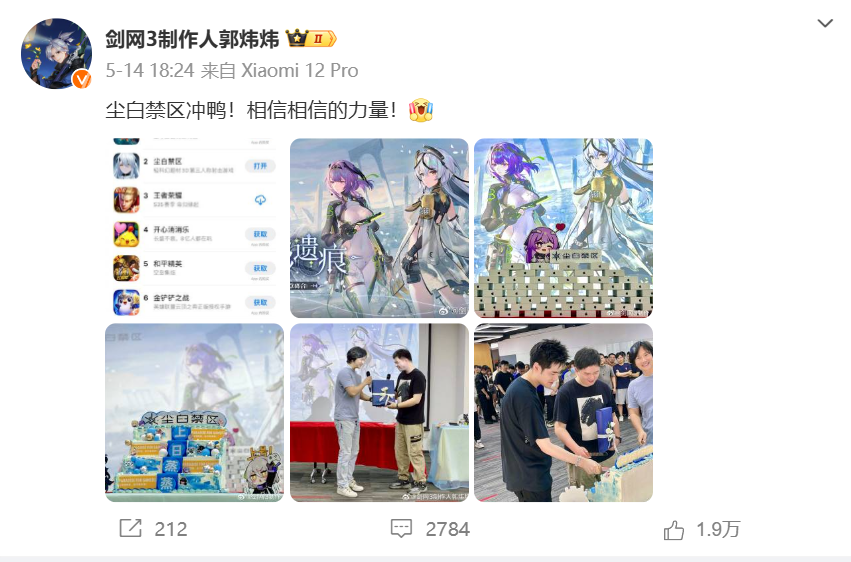Open the 剑网3制作人郭炜炜 username link
Image resolution: width=851 pixels, height=562 pixels.
[194, 39]
